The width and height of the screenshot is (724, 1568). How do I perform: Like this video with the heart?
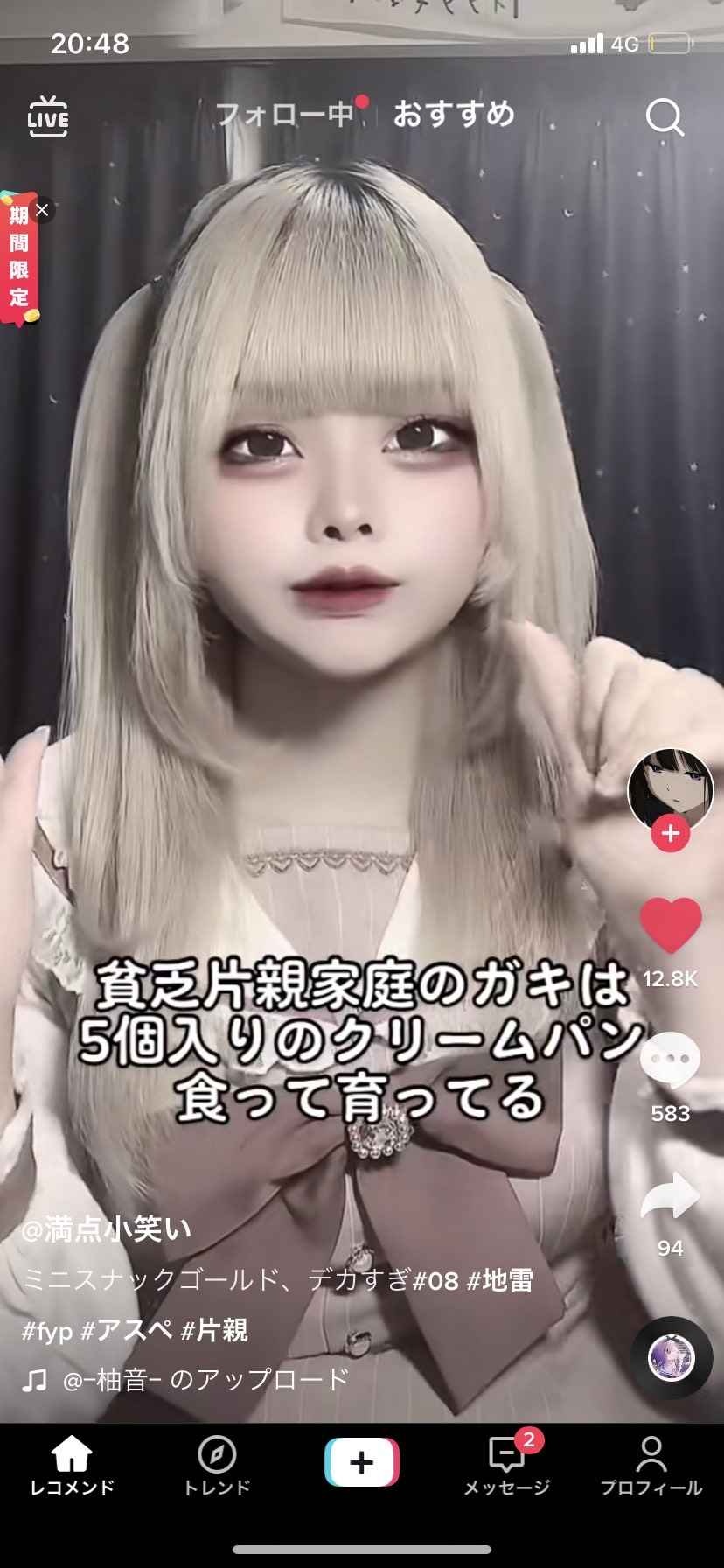tap(670, 926)
